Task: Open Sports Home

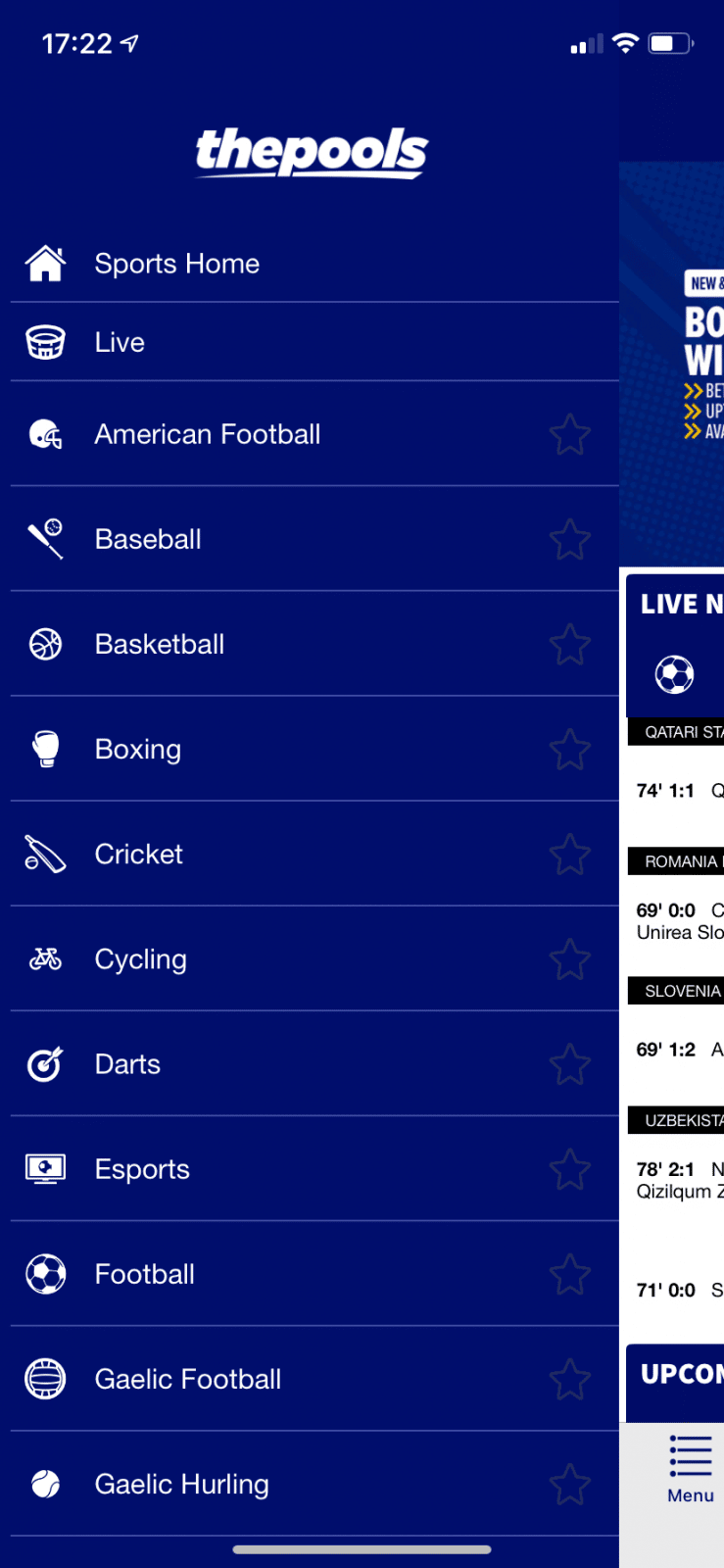Action: [176, 264]
